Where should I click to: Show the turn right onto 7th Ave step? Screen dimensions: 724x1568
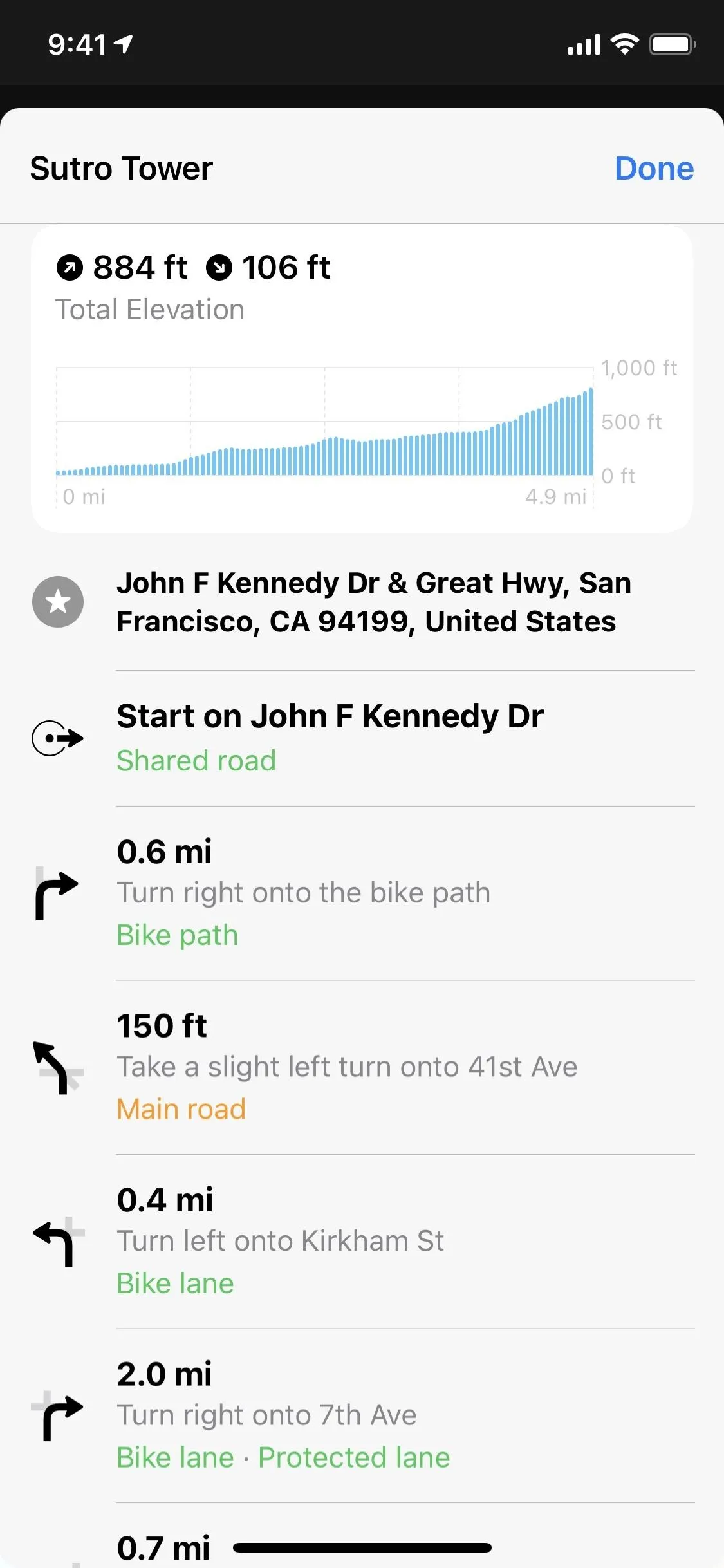coord(362,1416)
